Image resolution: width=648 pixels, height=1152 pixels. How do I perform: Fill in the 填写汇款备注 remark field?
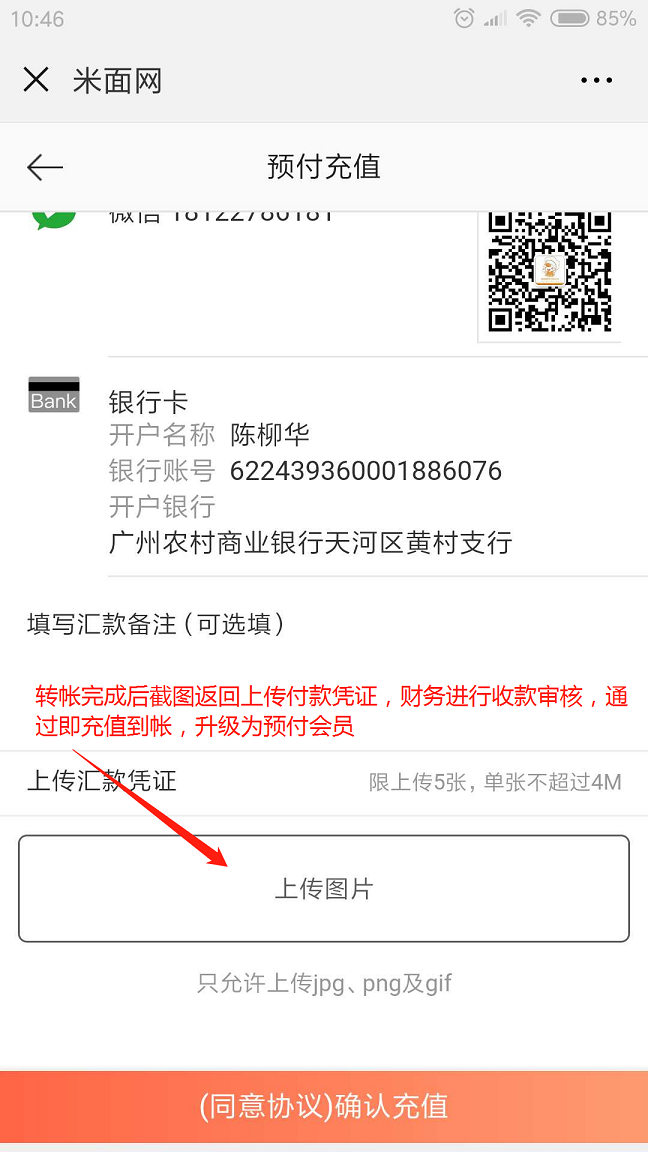(324, 625)
